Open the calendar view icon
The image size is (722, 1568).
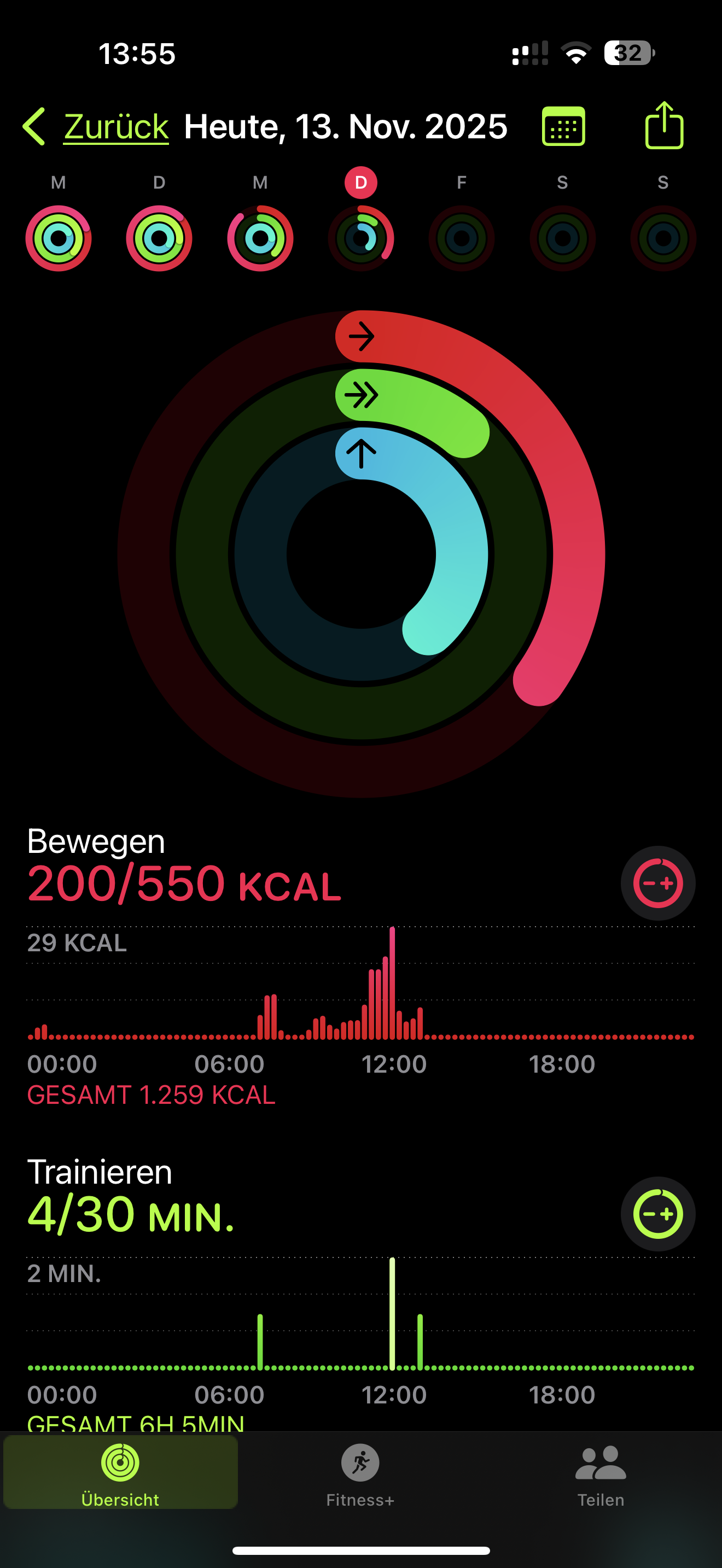pyautogui.click(x=563, y=127)
